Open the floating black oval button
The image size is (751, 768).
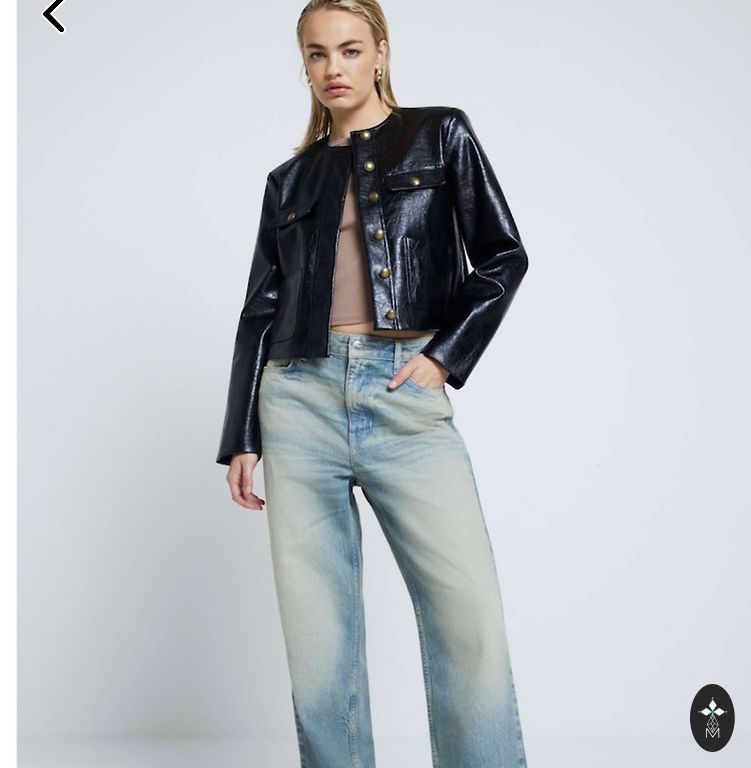712,717
